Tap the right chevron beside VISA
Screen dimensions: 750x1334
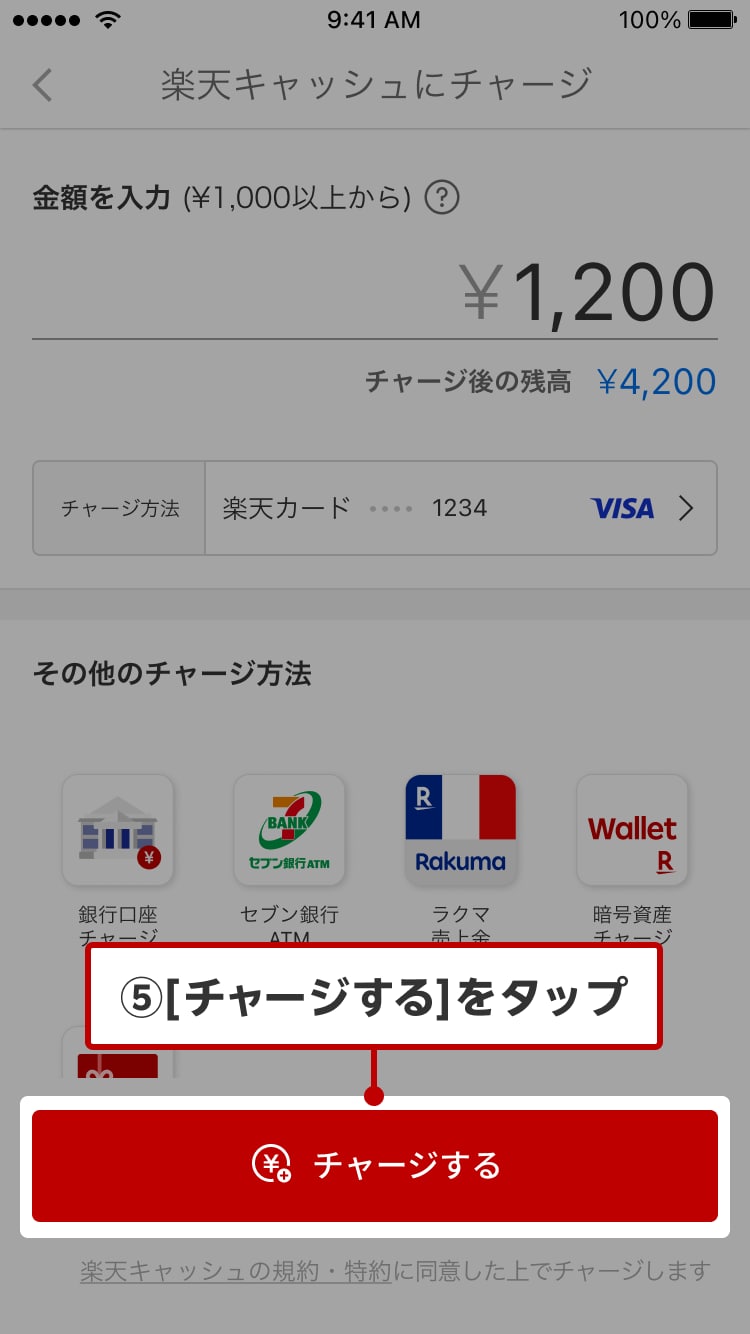686,508
